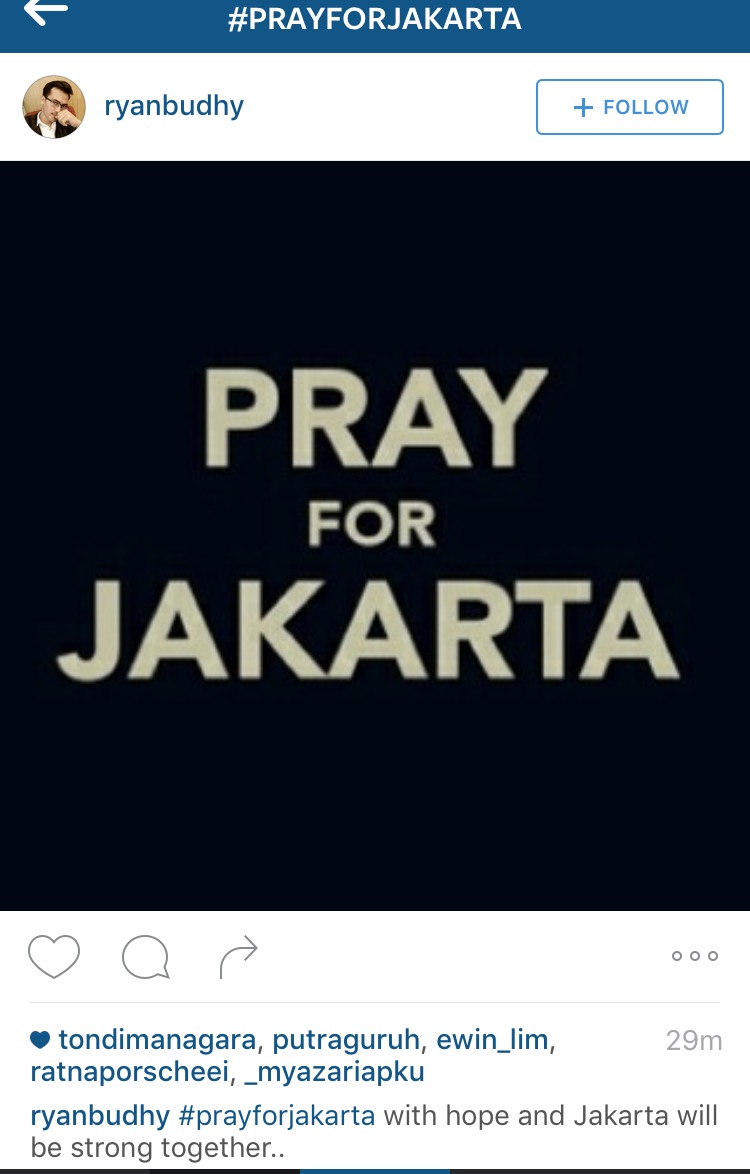Share the post with the arrow icon

pos(238,956)
